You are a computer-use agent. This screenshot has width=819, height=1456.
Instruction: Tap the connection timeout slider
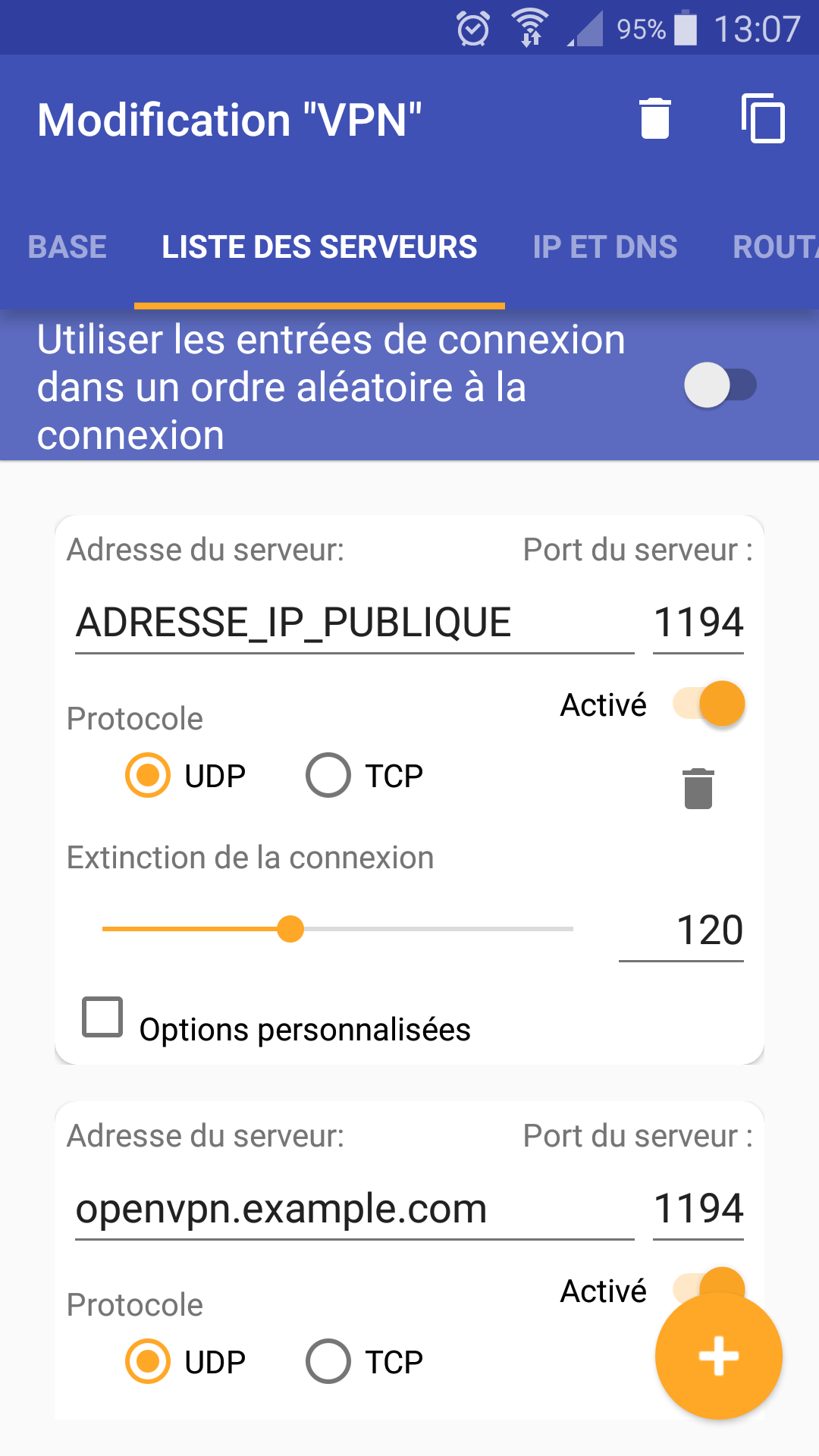337,929
